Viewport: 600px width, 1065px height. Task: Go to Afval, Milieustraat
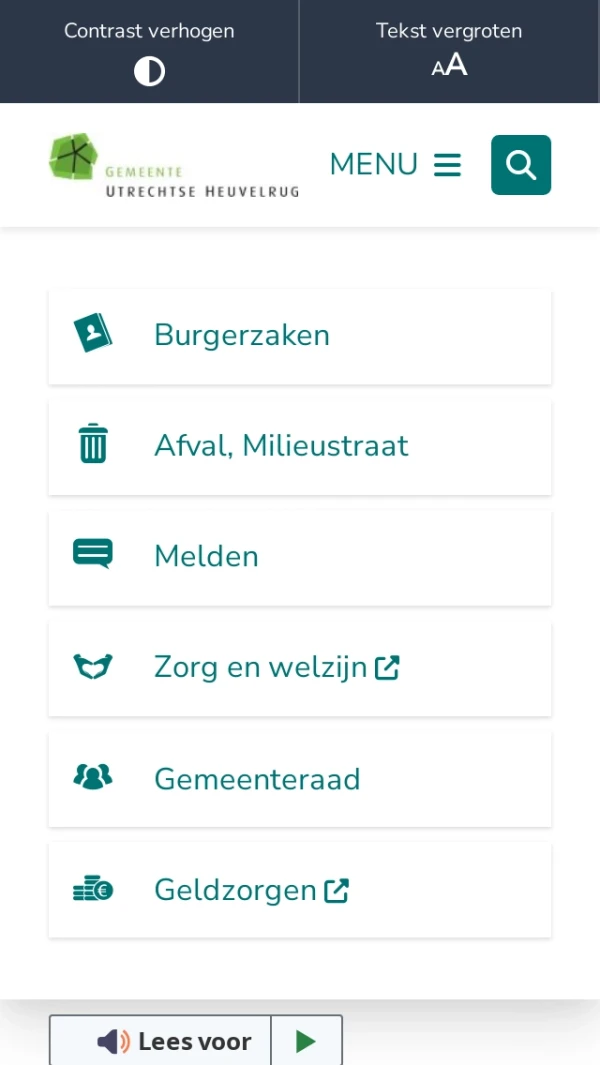click(299, 446)
